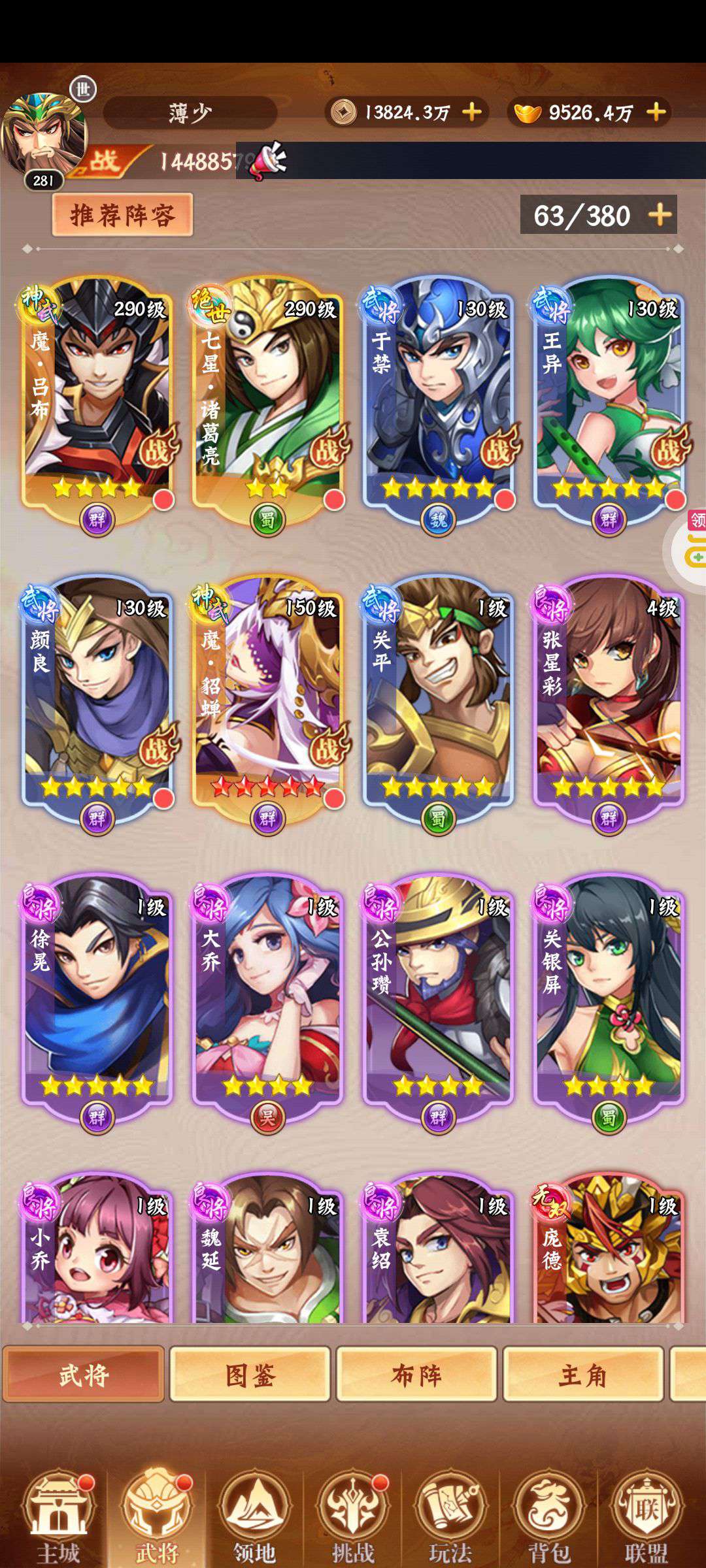Image resolution: width=706 pixels, height=1568 pixels.
Task: Tap the plus next to 63/380 capacity
Action: [x=660, y=215]
